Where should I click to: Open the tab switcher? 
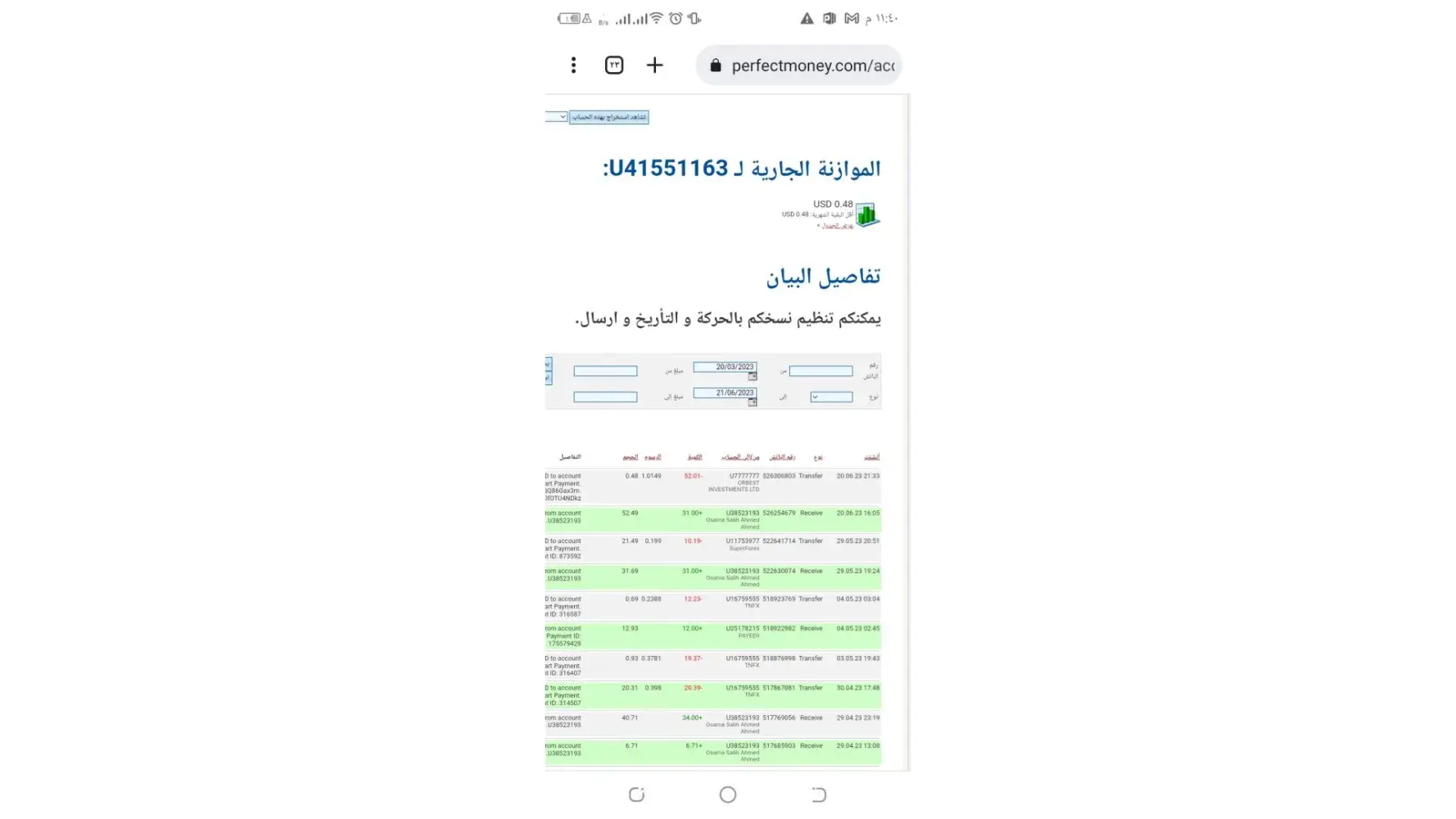[x=614, y=65]
